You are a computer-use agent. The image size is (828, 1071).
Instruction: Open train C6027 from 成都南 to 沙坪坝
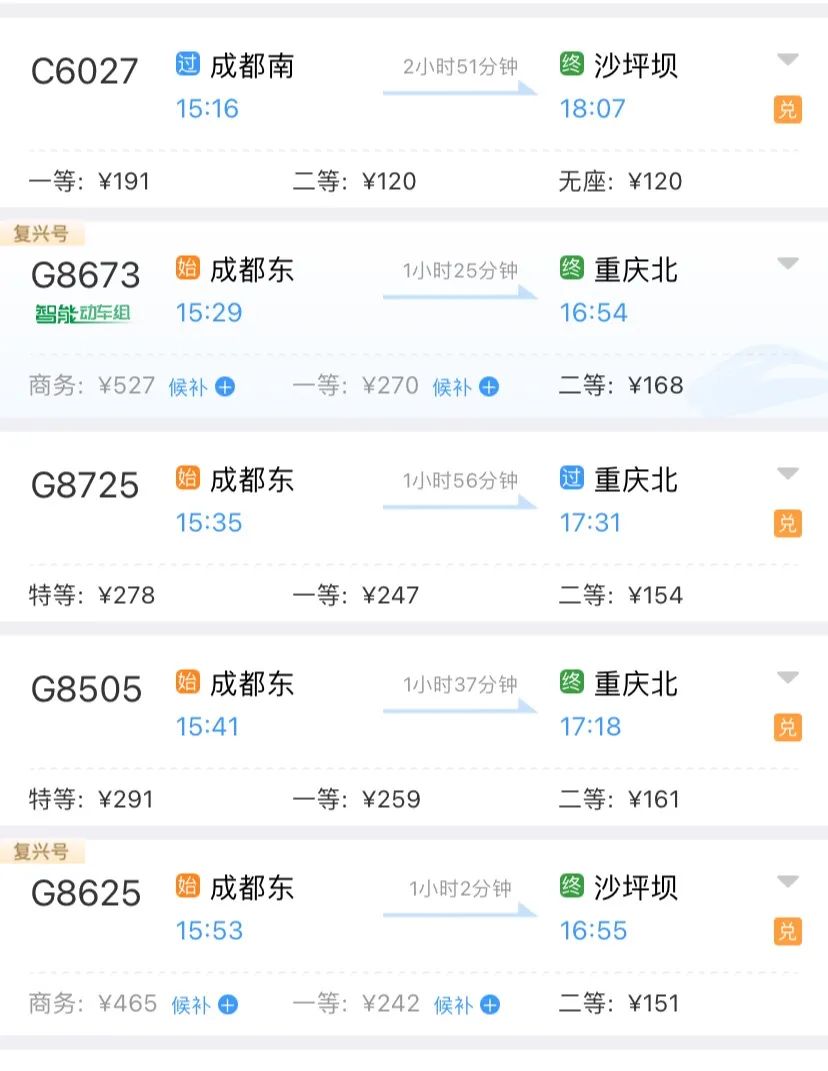coord(85,72)
